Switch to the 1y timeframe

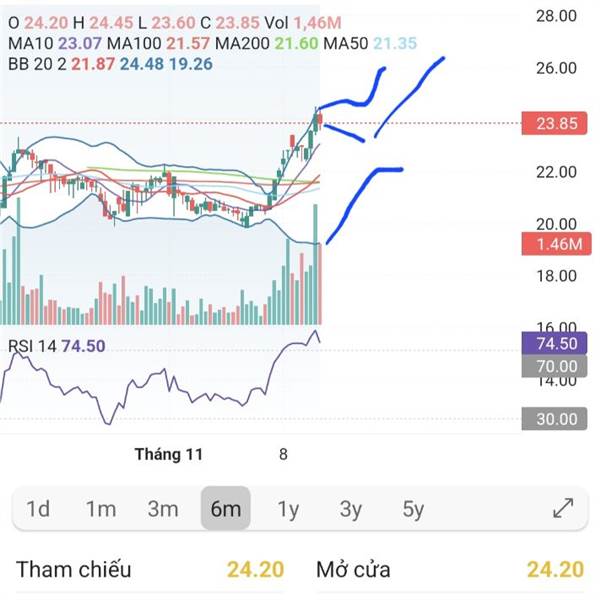tap(288, 509)
